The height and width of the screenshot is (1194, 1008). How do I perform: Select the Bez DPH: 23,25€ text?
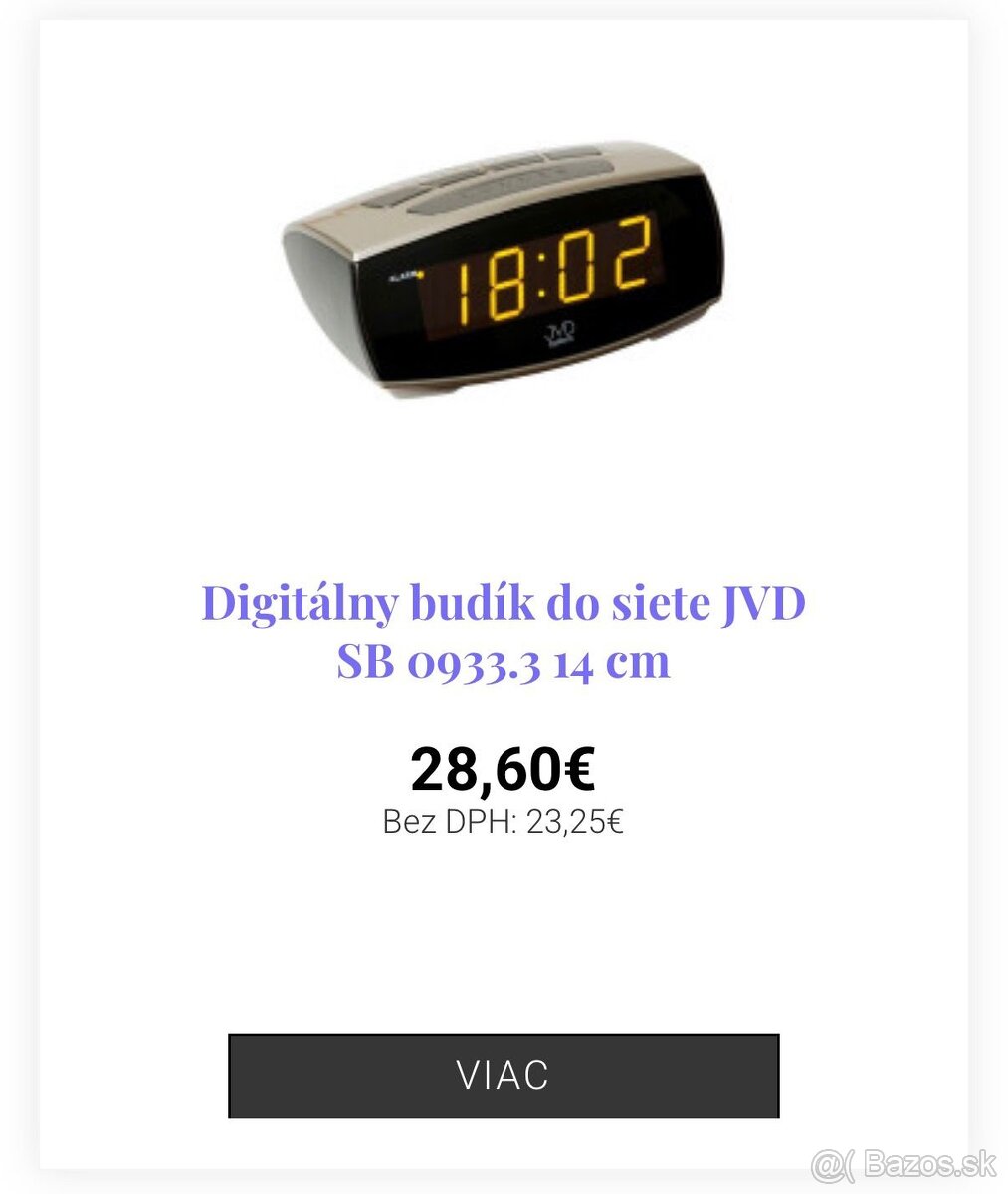coord(504,822)
